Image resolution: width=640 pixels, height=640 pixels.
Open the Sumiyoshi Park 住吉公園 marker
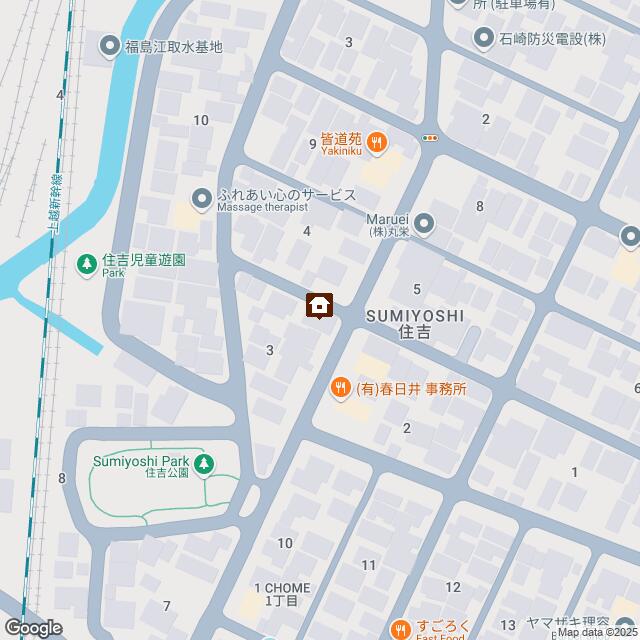click(203, 463)
